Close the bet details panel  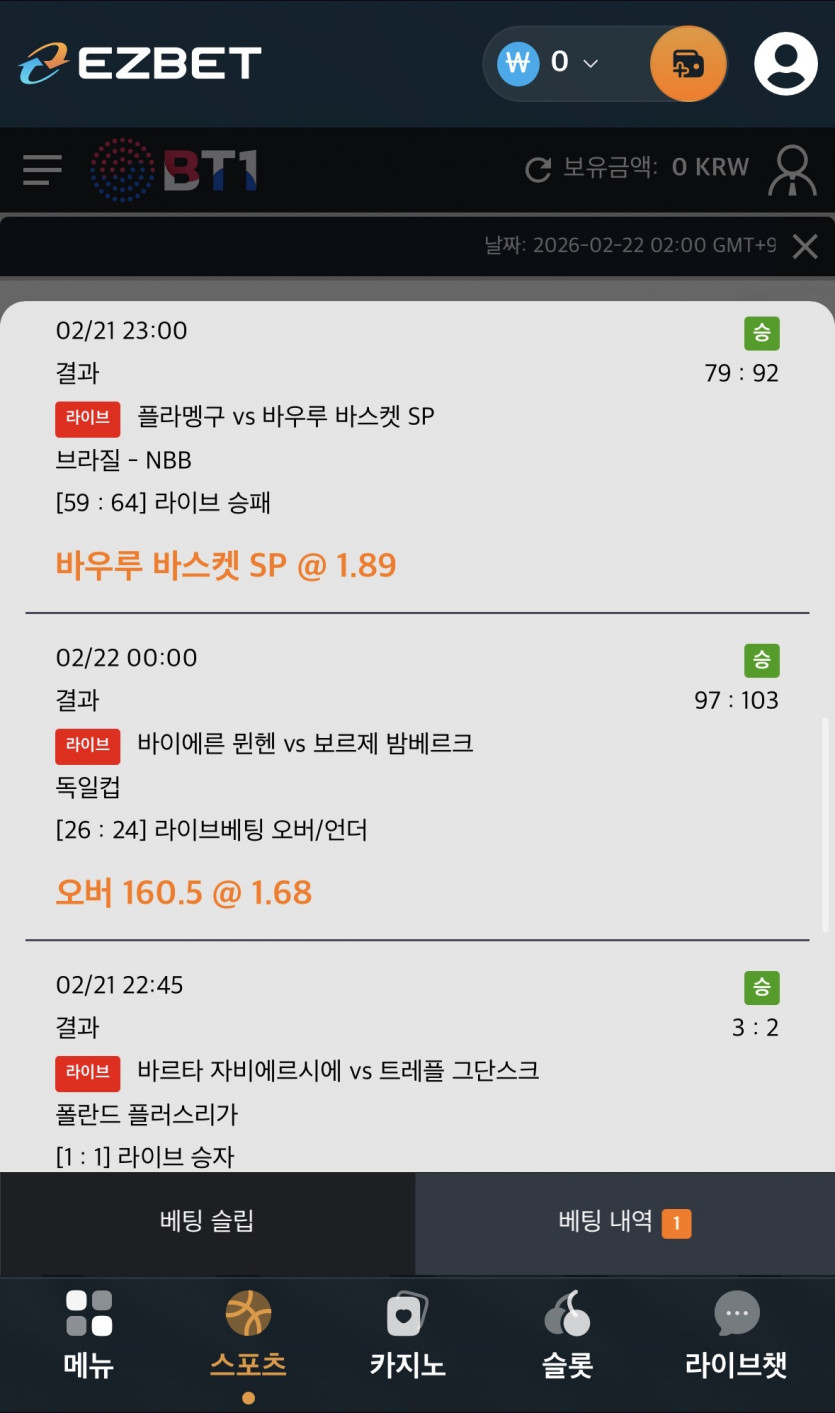[805, 246]
